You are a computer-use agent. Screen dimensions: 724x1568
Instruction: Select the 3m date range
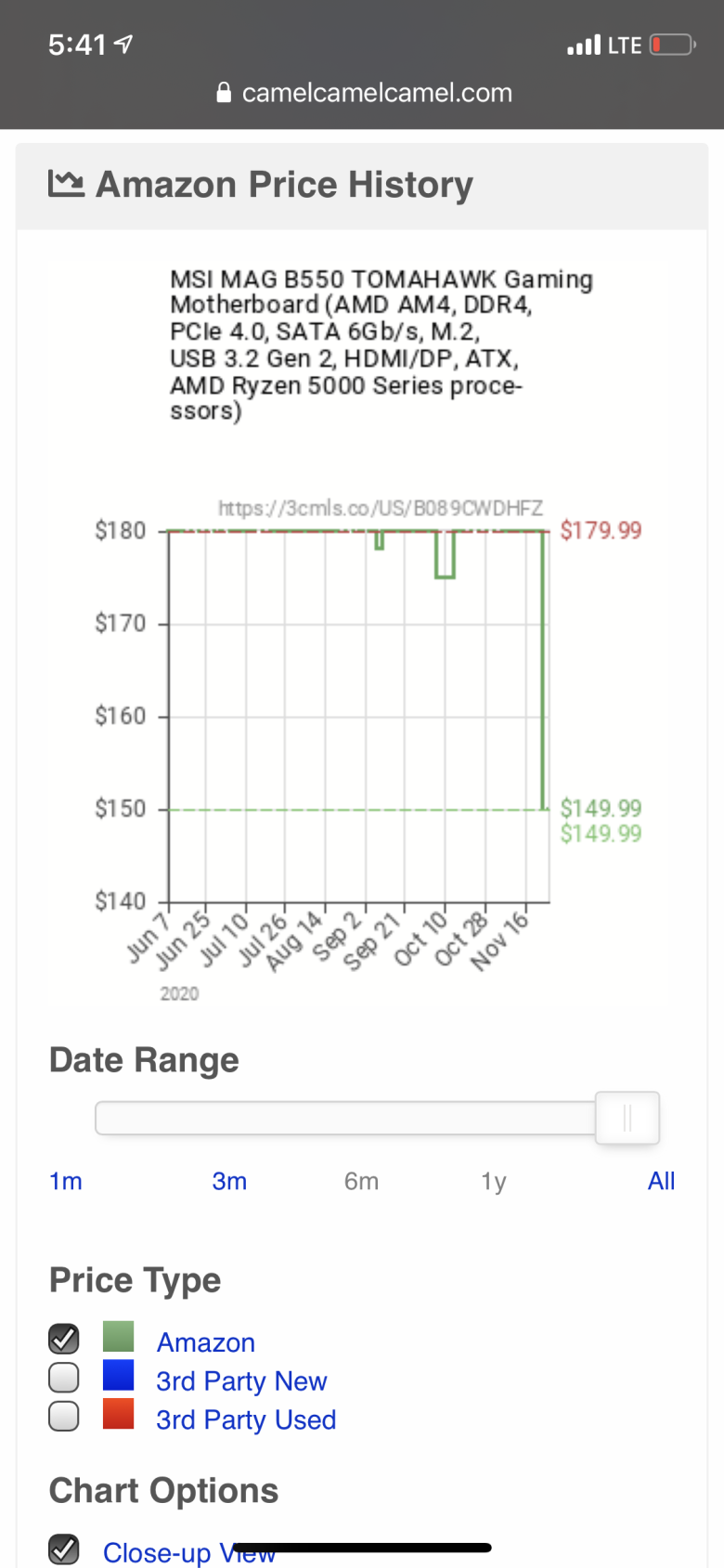click(229, 1181)
